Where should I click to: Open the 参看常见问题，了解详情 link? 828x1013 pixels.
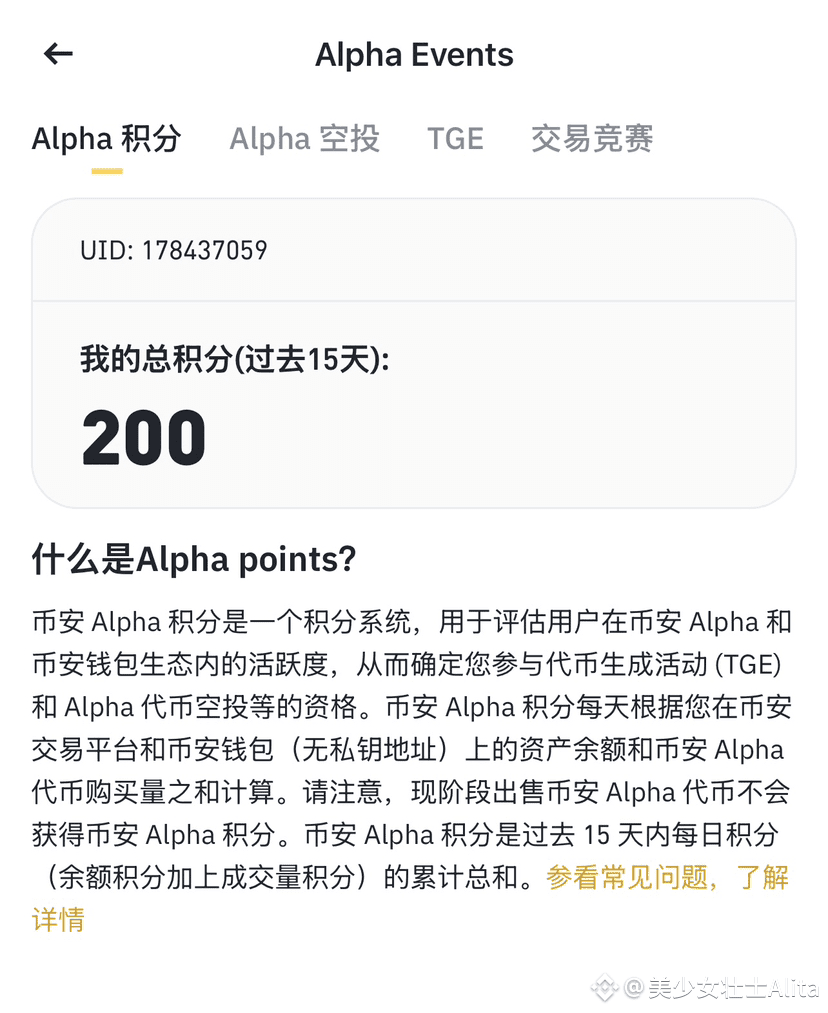coord(667,878)
